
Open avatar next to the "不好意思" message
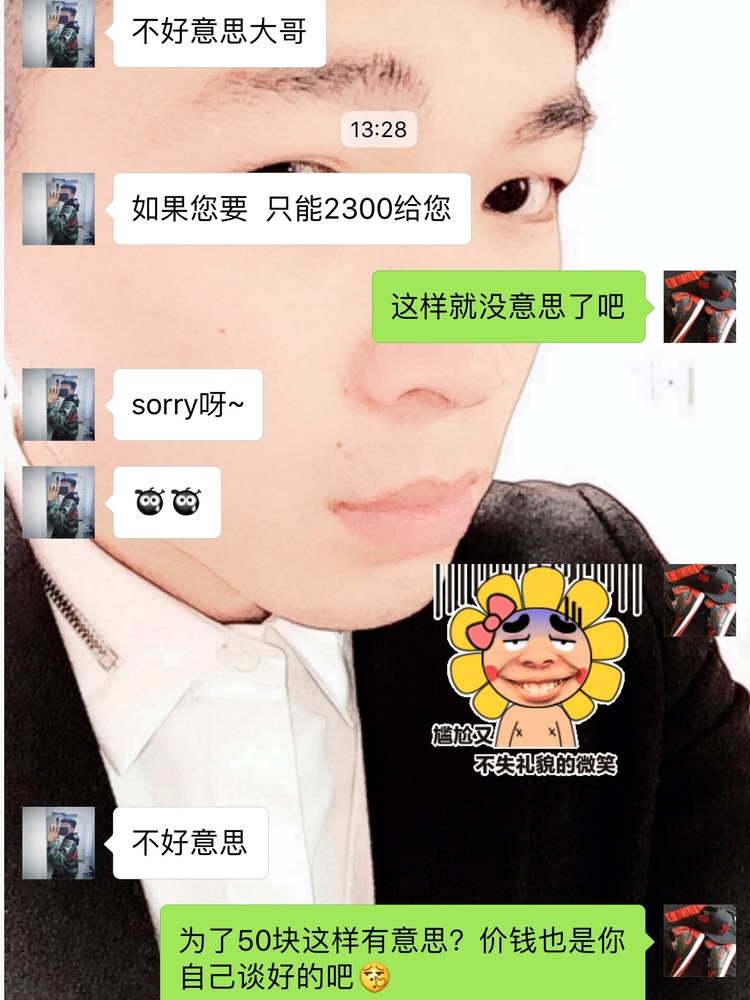58,843
